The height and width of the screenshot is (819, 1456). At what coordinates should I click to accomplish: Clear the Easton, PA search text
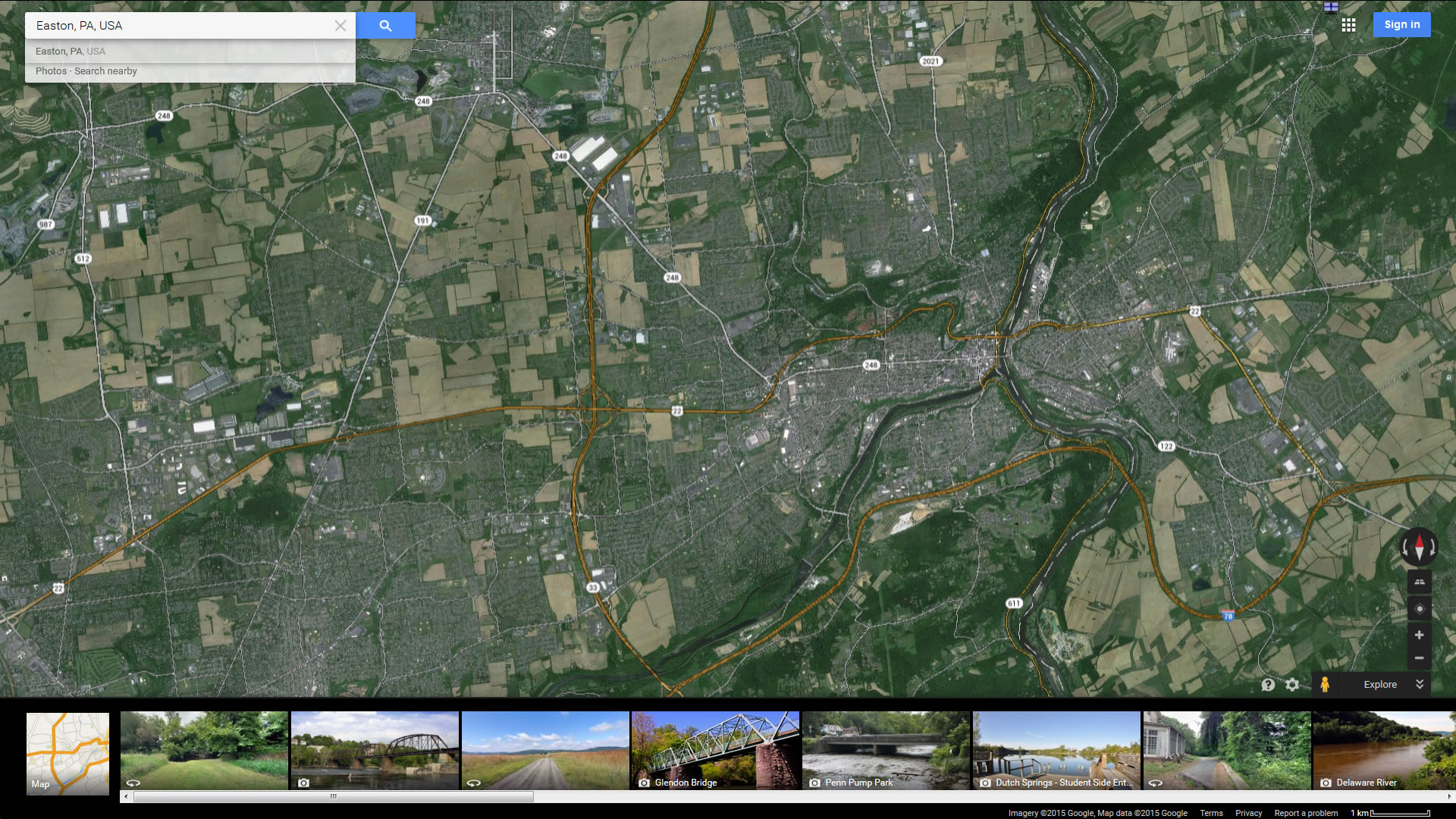click(340, 26)
